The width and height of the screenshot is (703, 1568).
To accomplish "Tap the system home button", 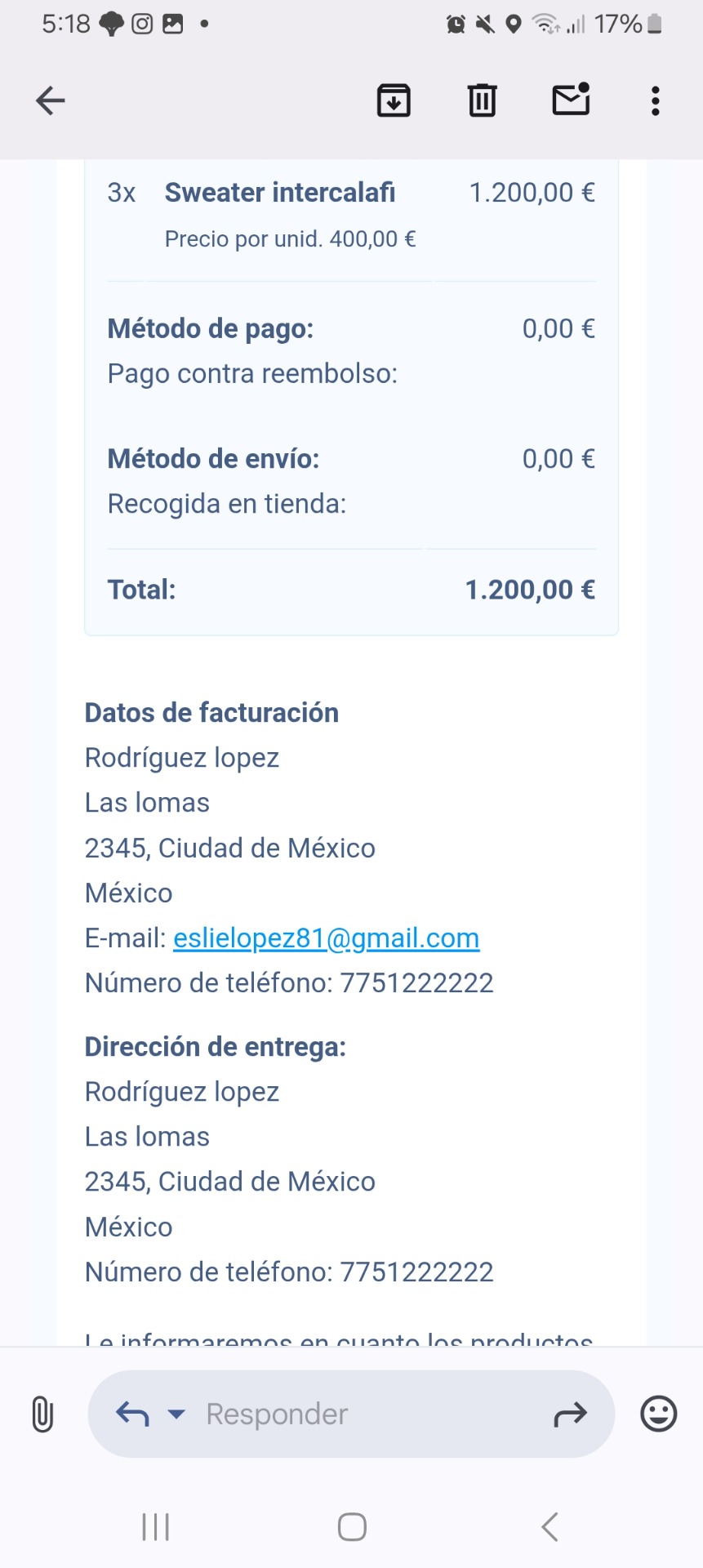I will (x=352, y=1526).
